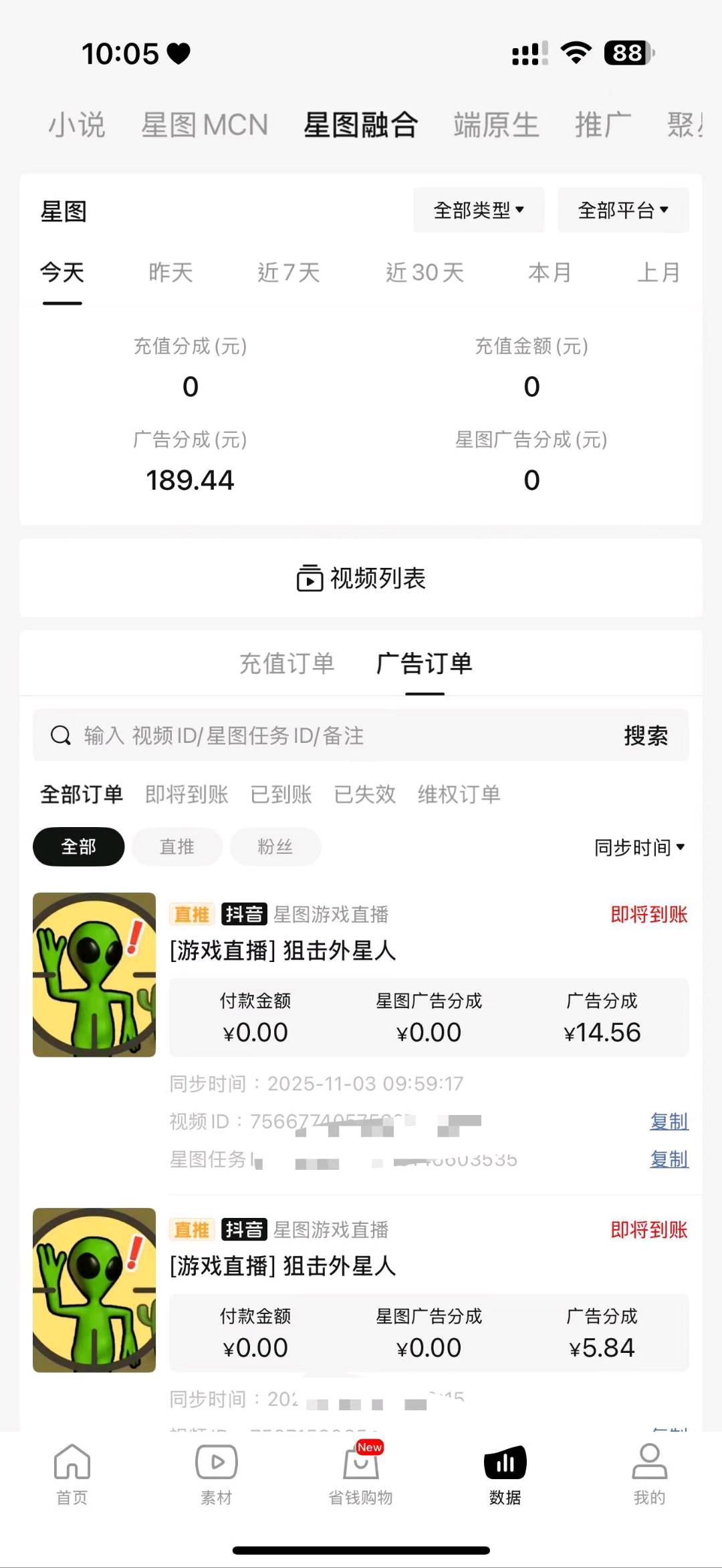Open the 我的 profile icon
The image size is (722, 1568).
650,1463
